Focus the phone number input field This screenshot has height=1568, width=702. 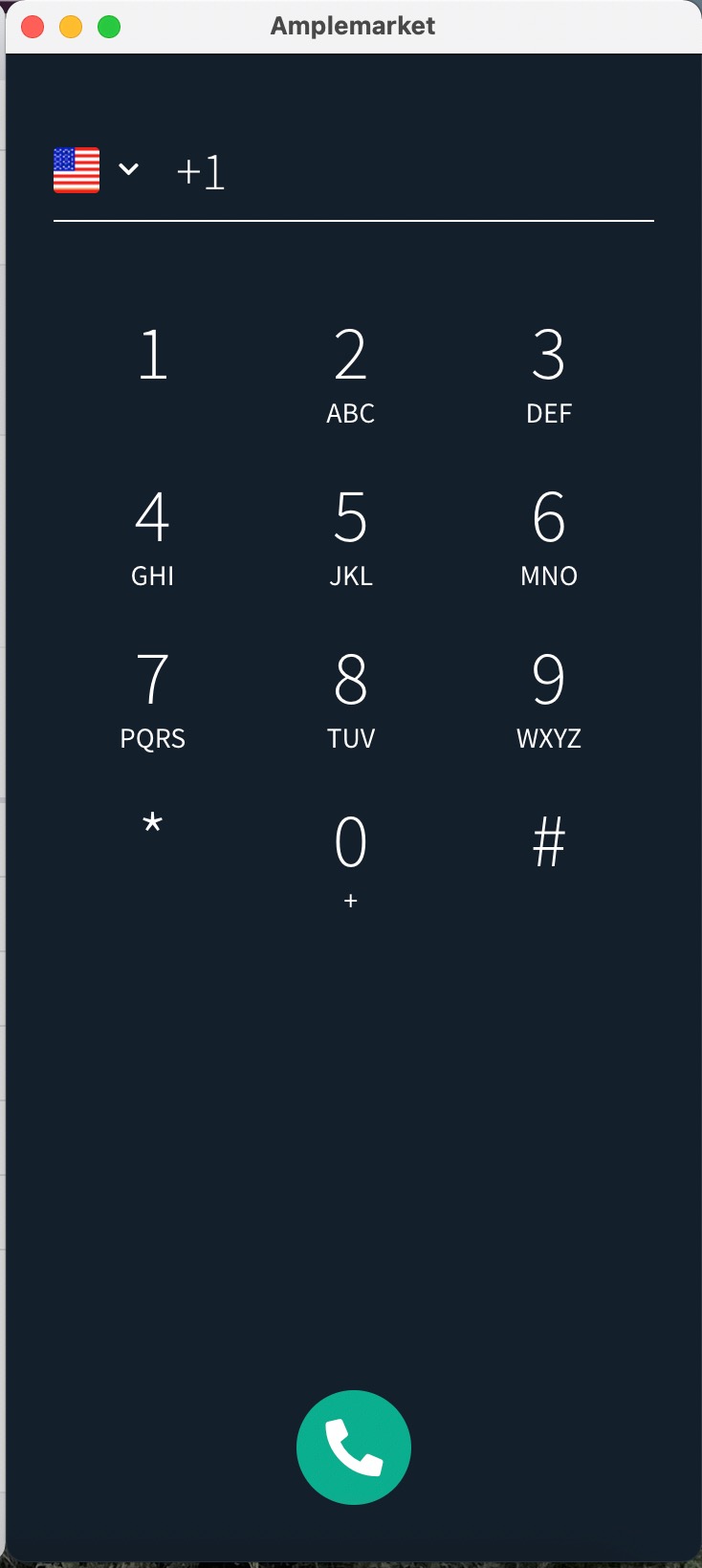pyautogui.click(x=413, y=172)
